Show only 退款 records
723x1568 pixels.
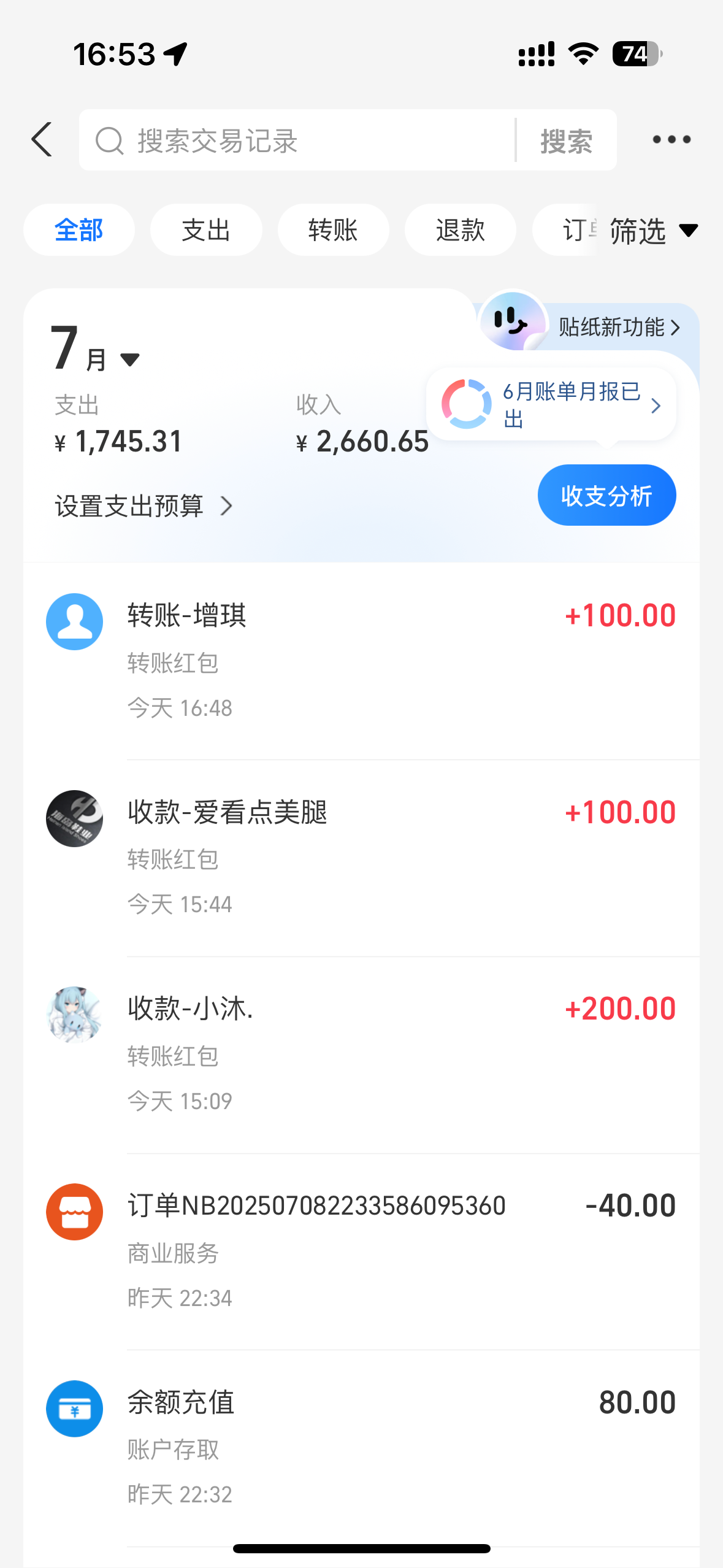[460, 230]
